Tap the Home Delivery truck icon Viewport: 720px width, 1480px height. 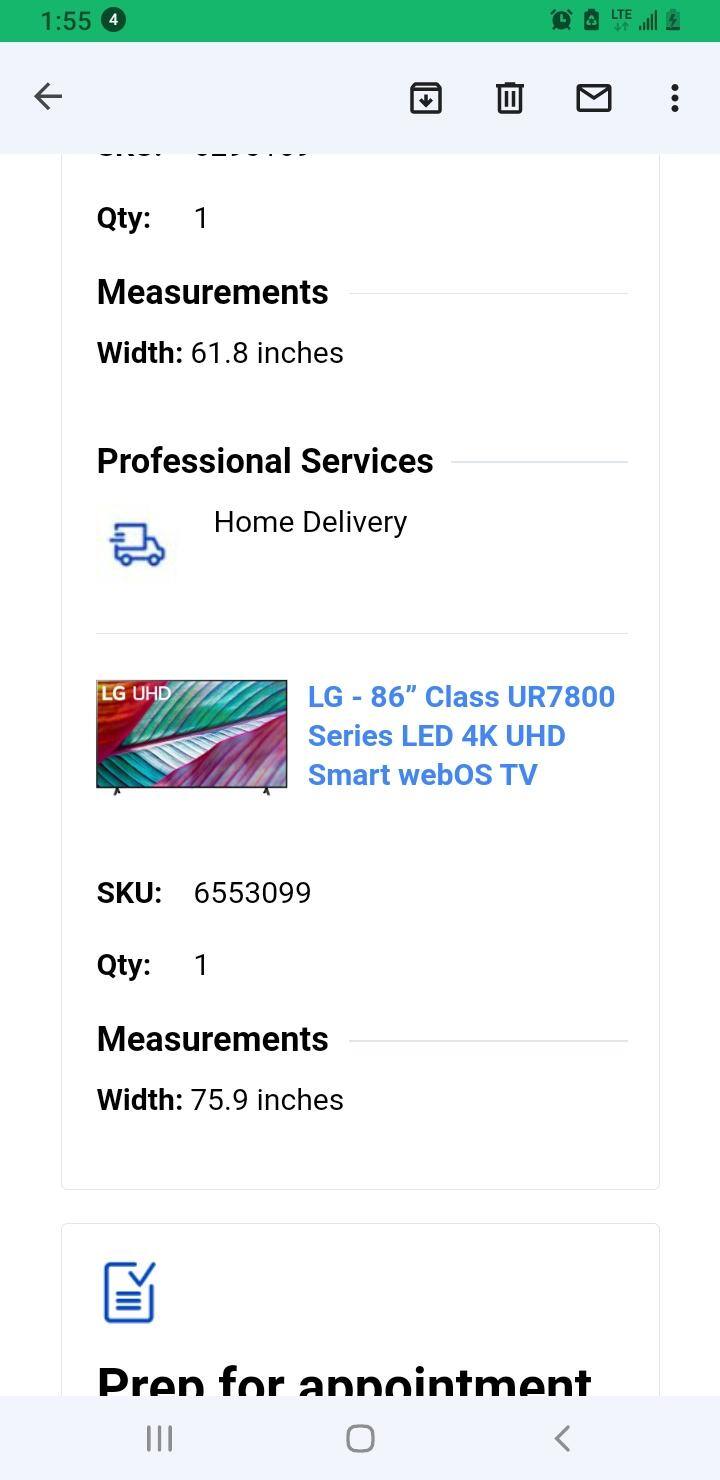[x=137, y=543]
